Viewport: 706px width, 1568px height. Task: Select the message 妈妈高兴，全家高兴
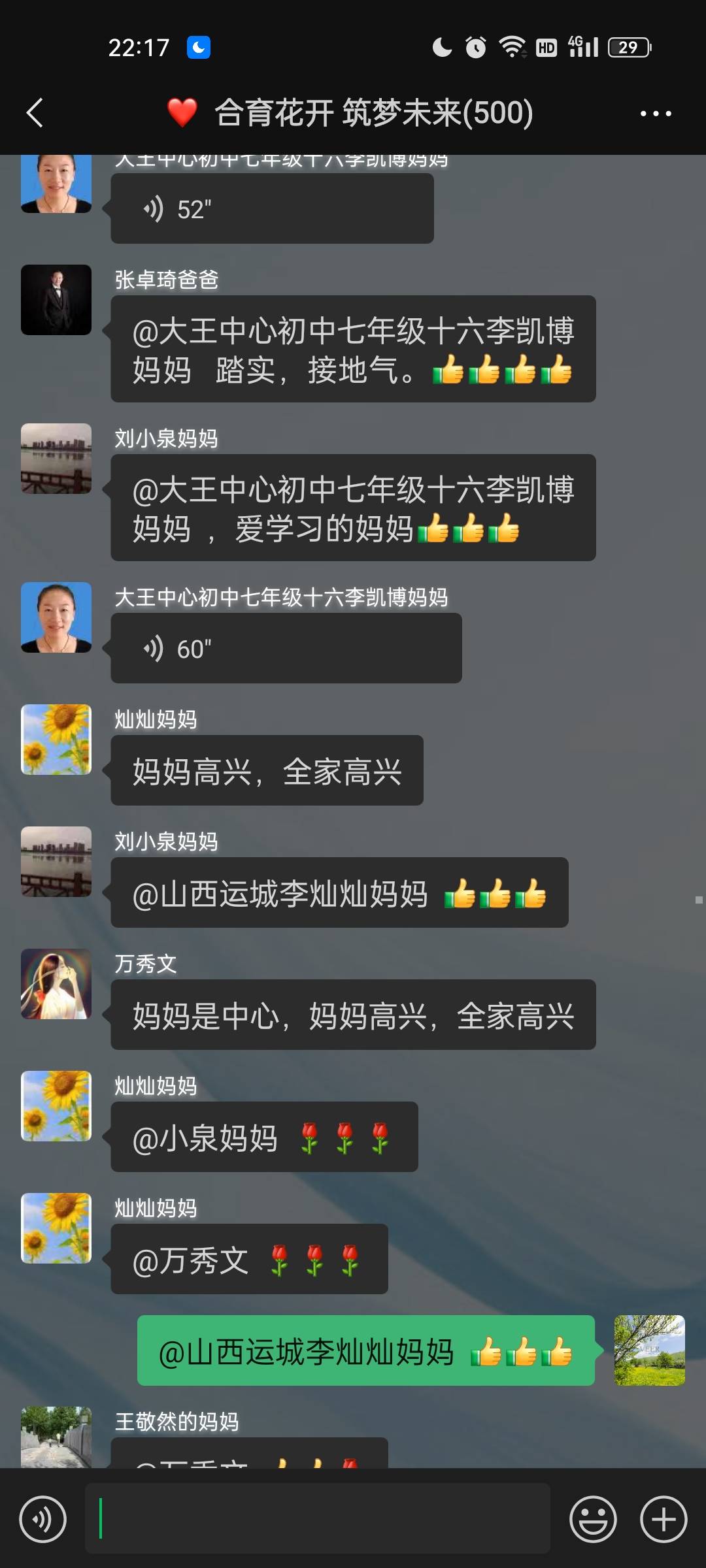tap(267, 770)
